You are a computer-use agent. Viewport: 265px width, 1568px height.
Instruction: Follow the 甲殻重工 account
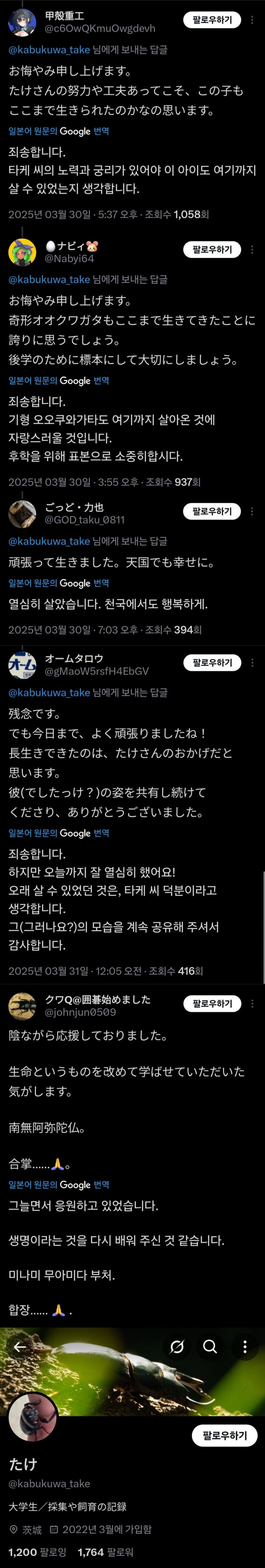point(211,20)
